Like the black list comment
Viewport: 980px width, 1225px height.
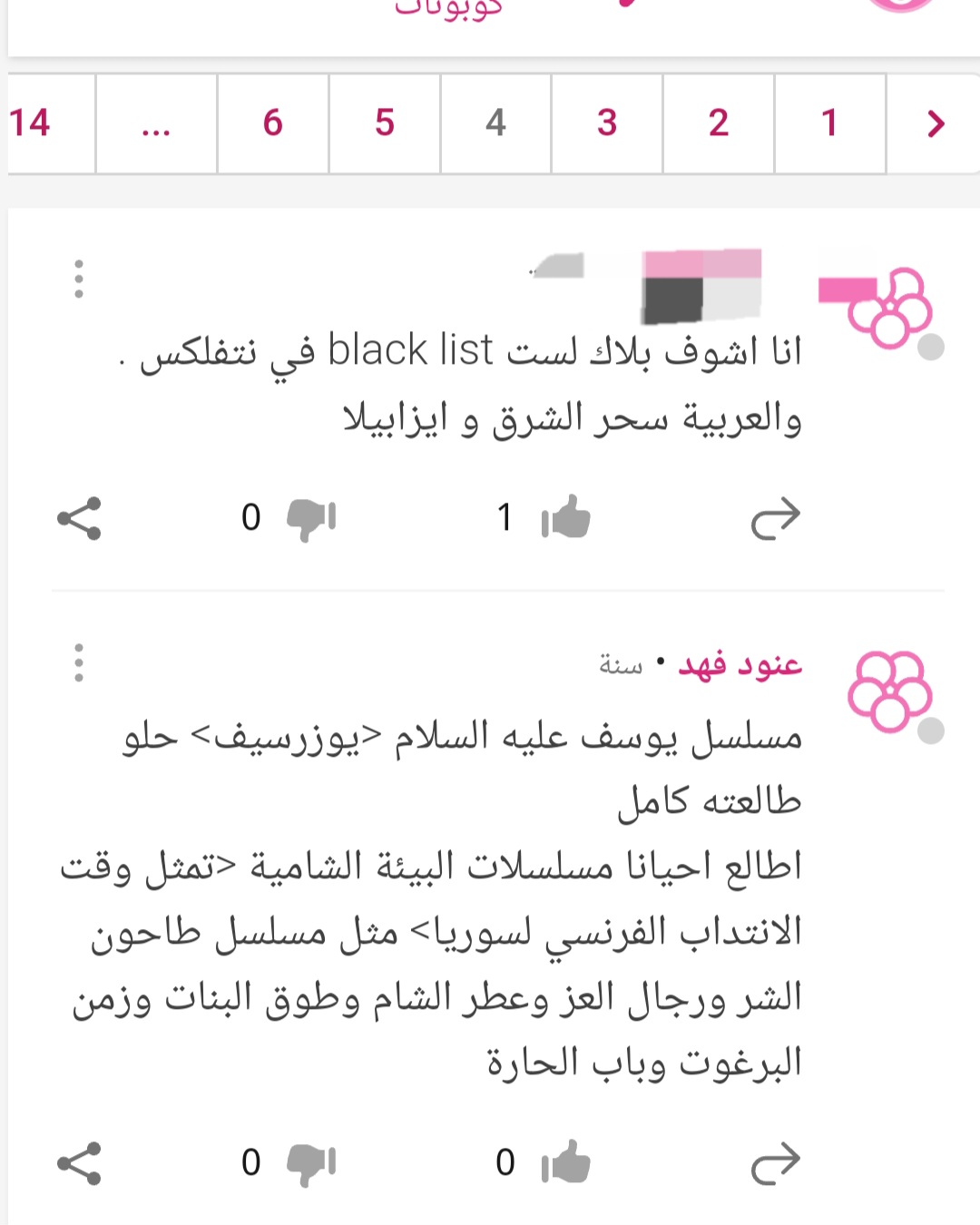click(x=565, y=518)
